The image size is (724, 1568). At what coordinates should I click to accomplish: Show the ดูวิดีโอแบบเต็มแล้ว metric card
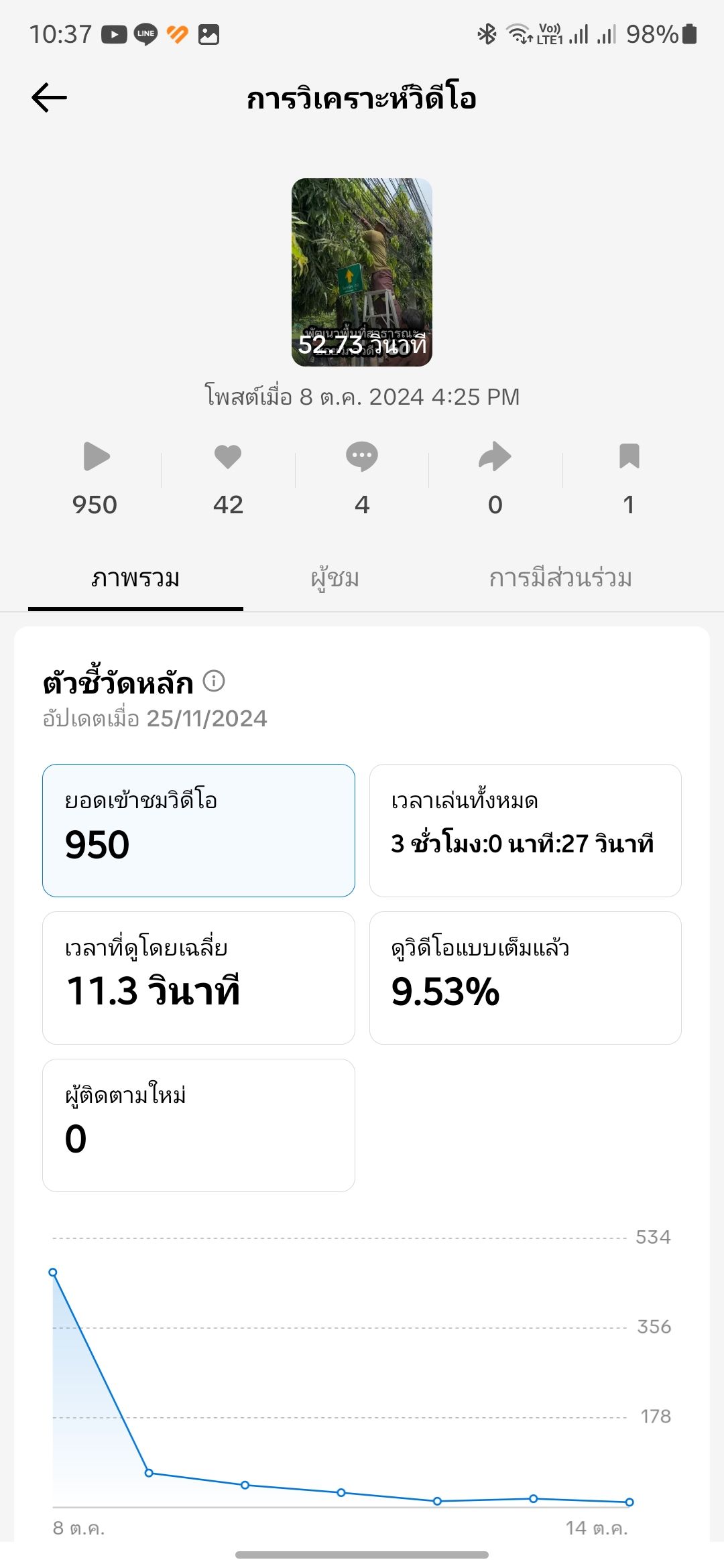point(526,978)
